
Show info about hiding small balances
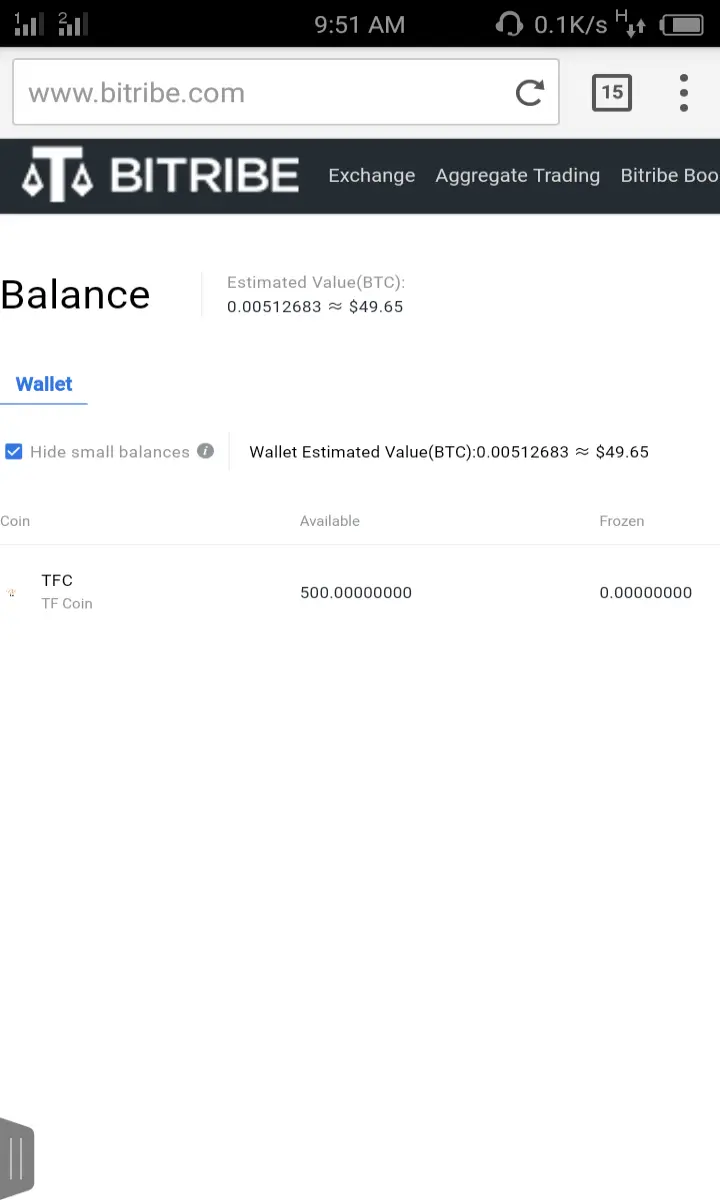205,451
